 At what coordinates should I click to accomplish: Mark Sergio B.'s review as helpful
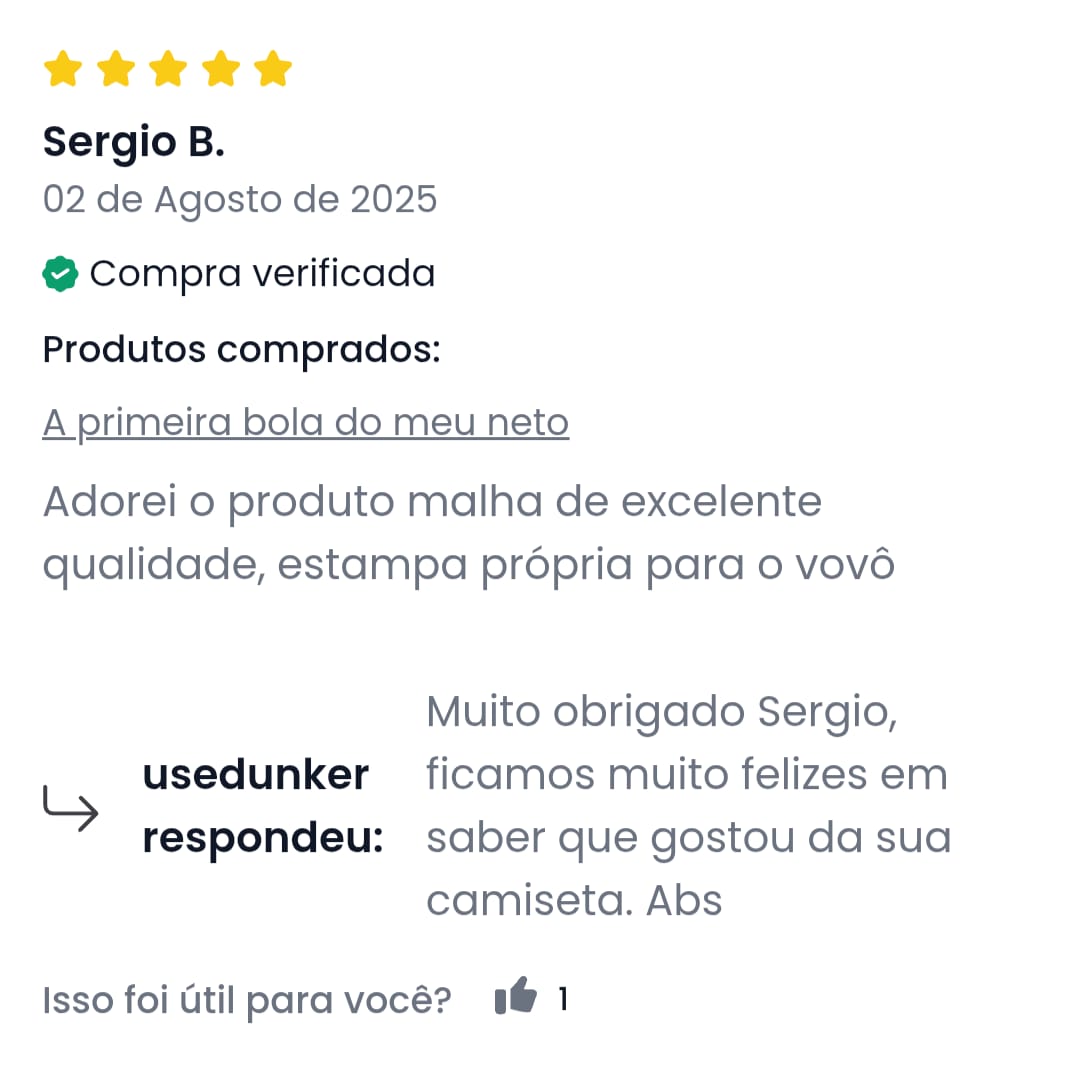pyautogui.click(x=516, y=997)
